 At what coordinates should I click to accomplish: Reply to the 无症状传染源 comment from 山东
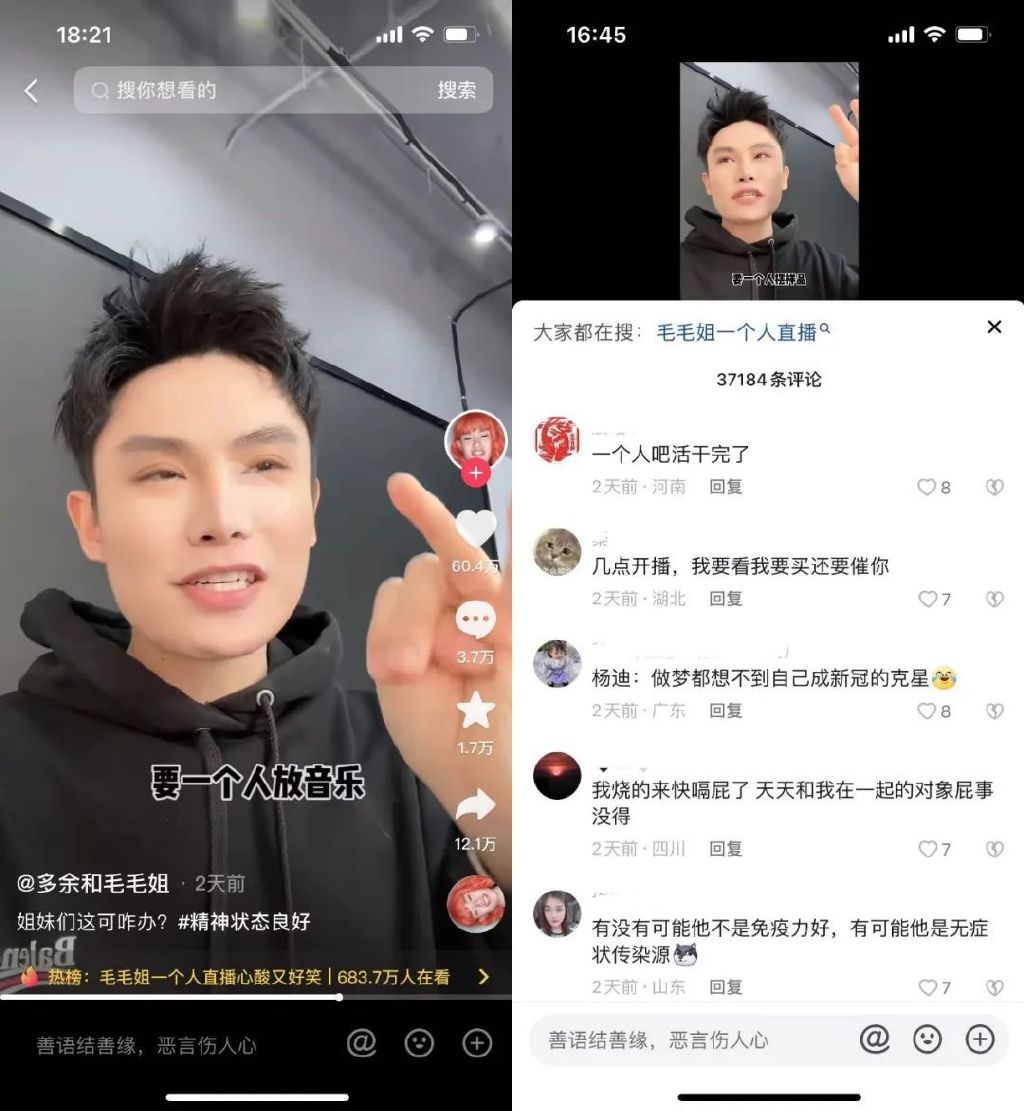(726, 987)
